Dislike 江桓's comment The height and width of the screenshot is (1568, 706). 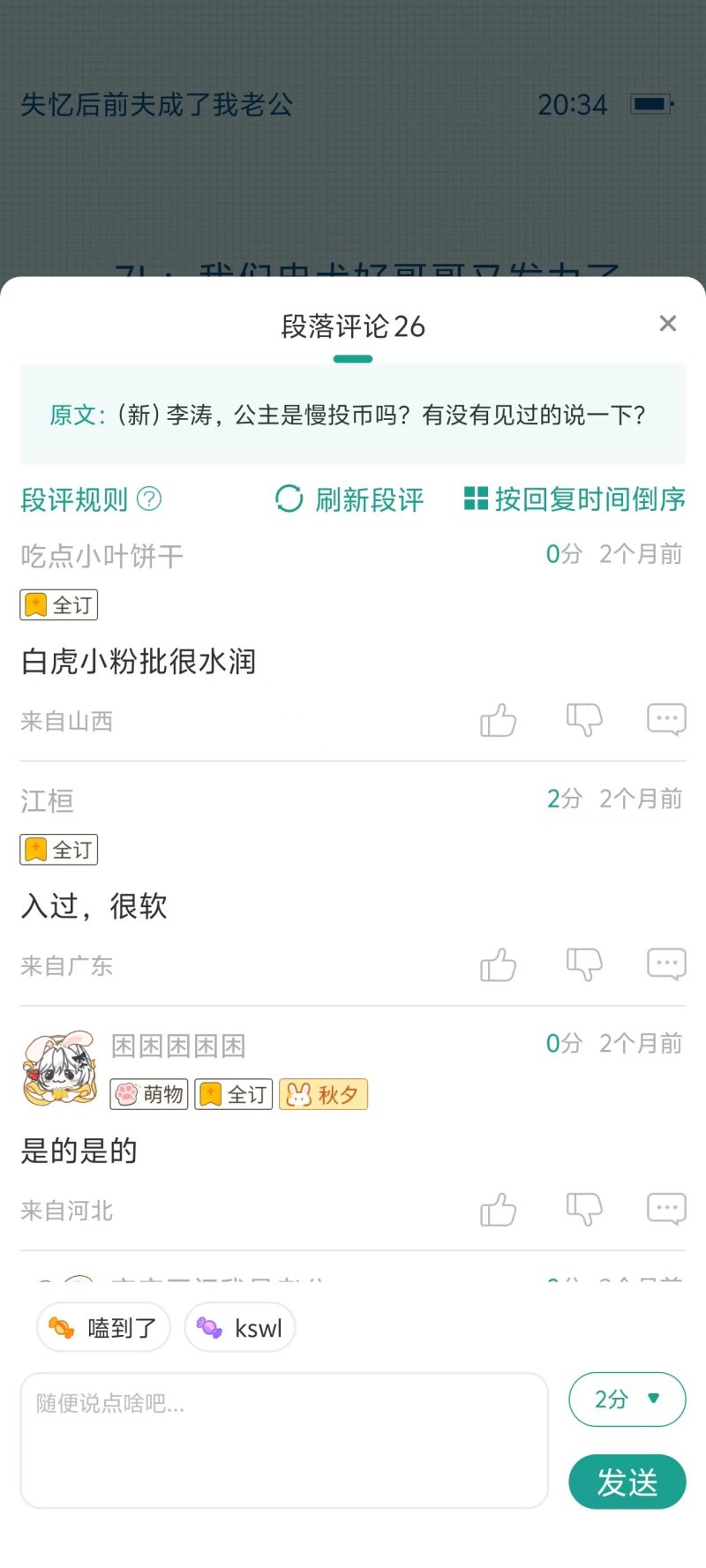(584, 964)
